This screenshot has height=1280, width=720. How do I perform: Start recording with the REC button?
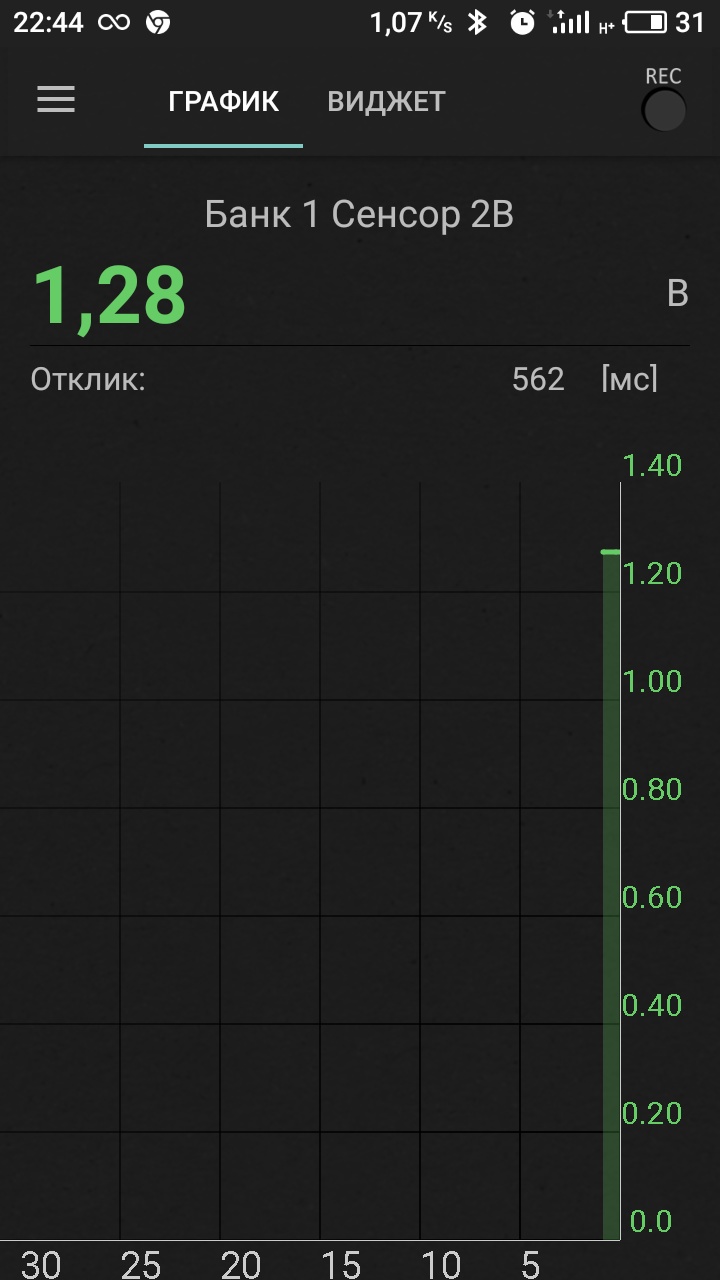pos(663,110)
